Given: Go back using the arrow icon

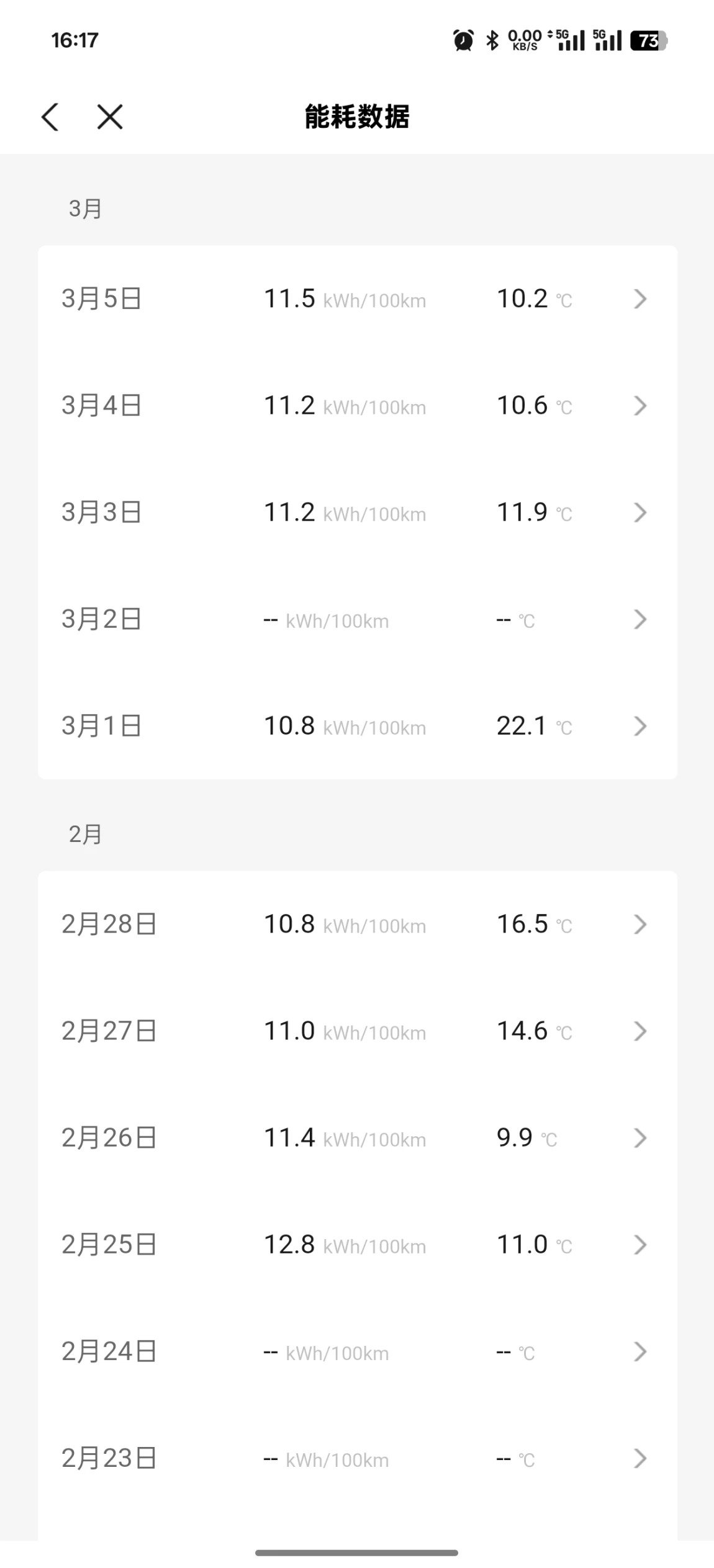Looking at the screenshot, I should click(x=50, y=117).
